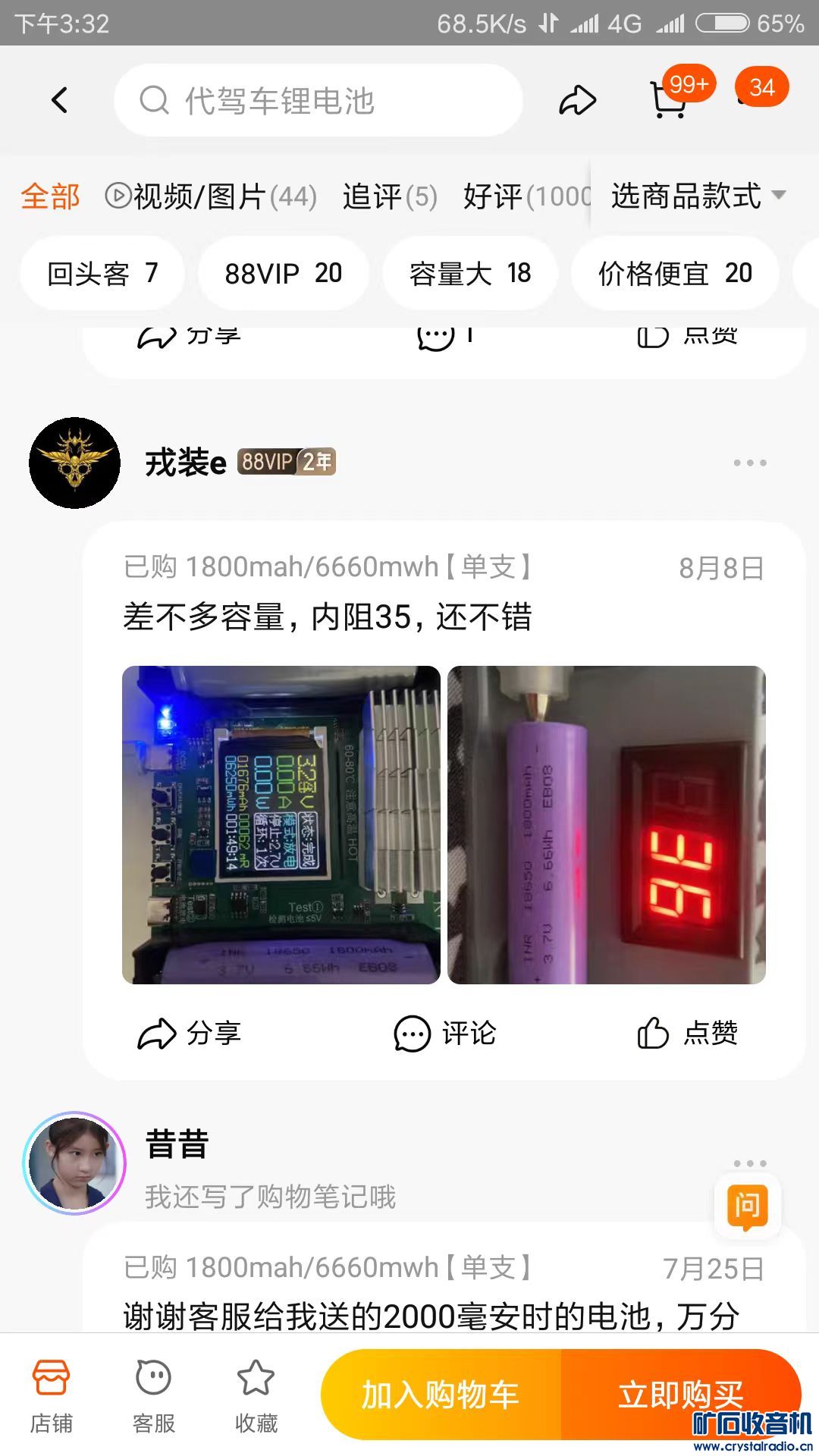Add item with 加入购物车 button
This screenshot has height=1456, width=819.
pos(441,1394)
